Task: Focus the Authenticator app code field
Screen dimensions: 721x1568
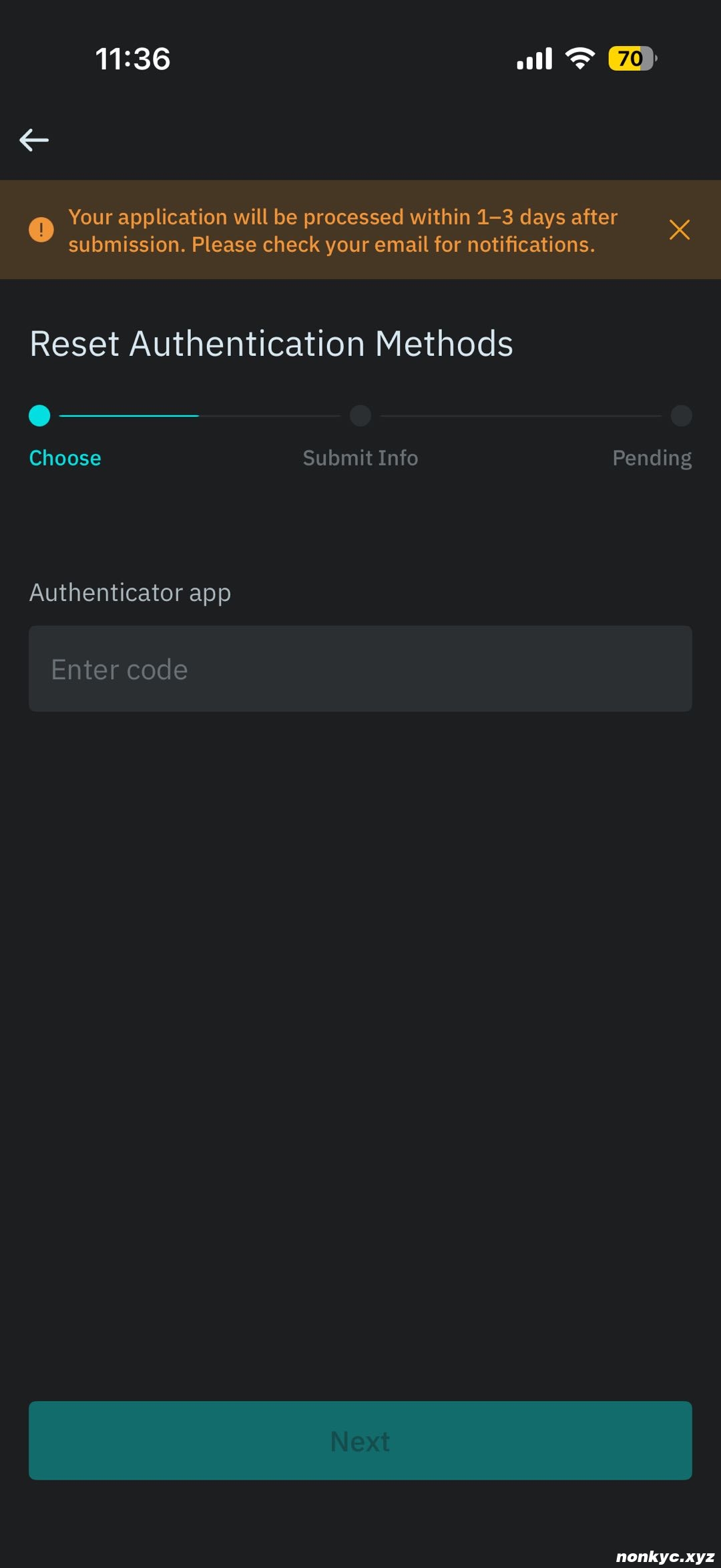Action: pos(360,668)
